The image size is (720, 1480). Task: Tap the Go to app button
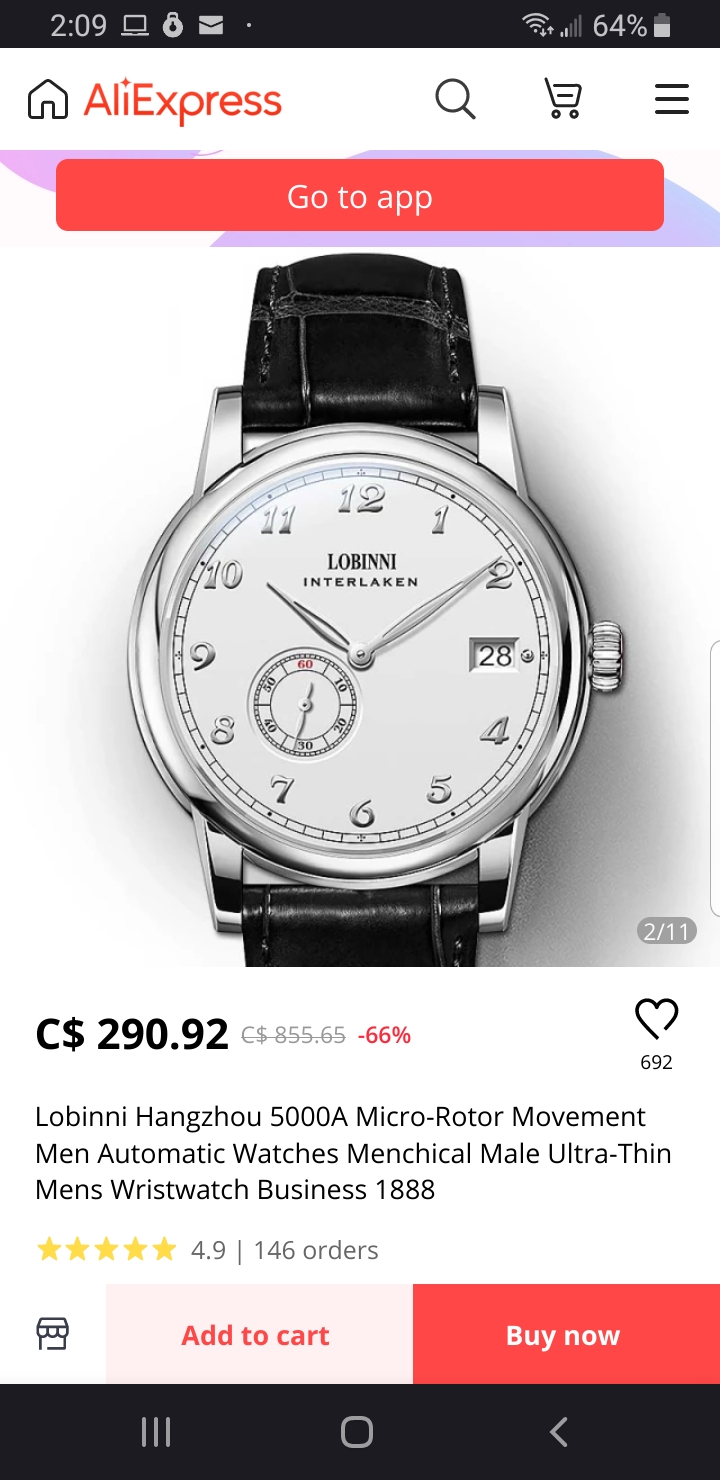360,196
